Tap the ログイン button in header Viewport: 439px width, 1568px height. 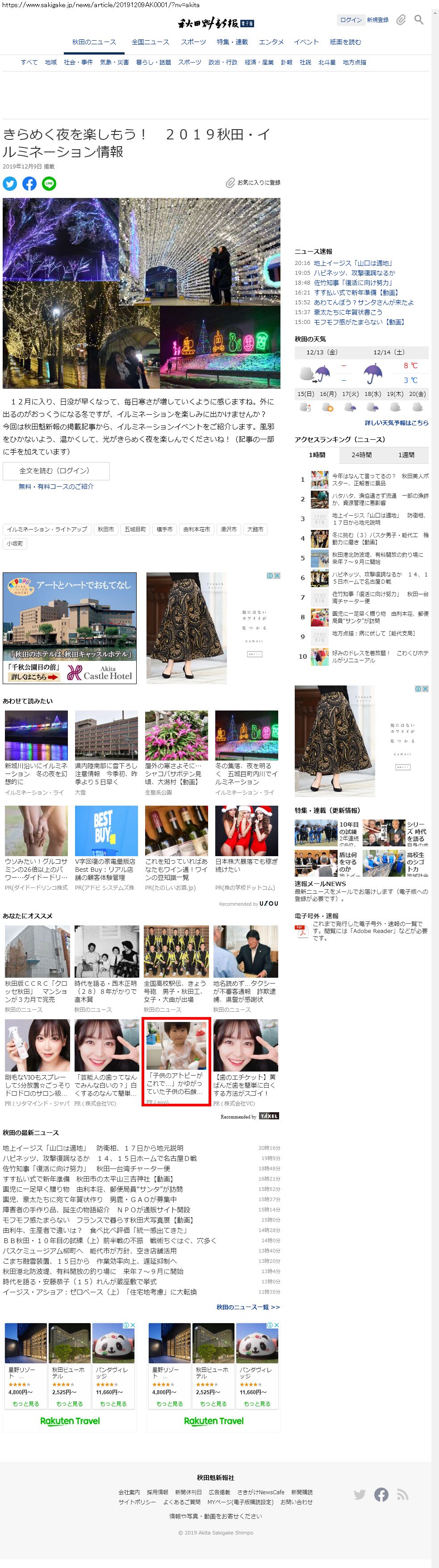coord(350,20)
